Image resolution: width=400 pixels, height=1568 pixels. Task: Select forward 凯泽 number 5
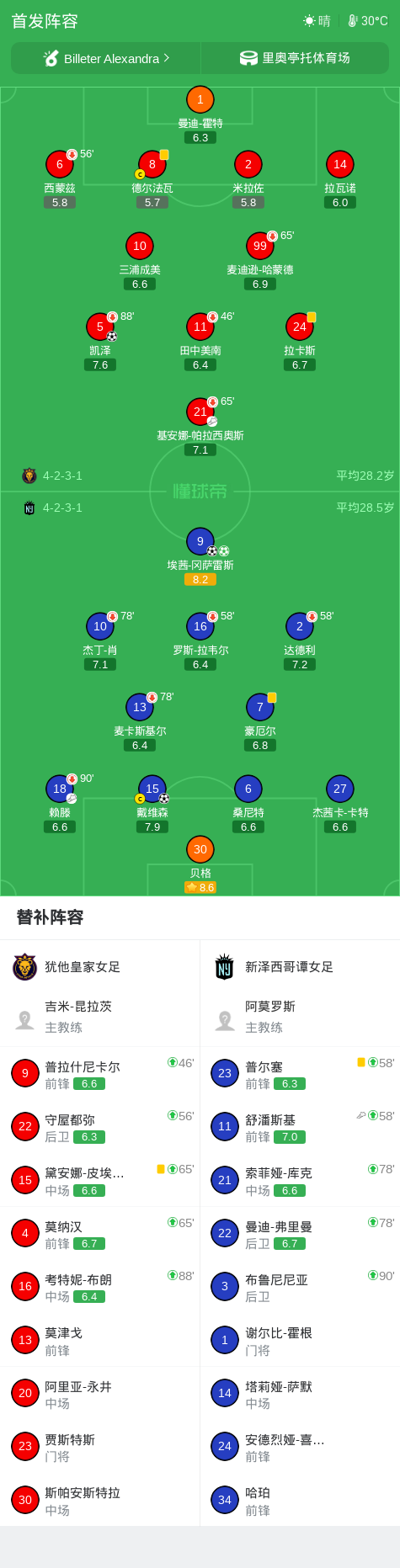pos(100,342)
